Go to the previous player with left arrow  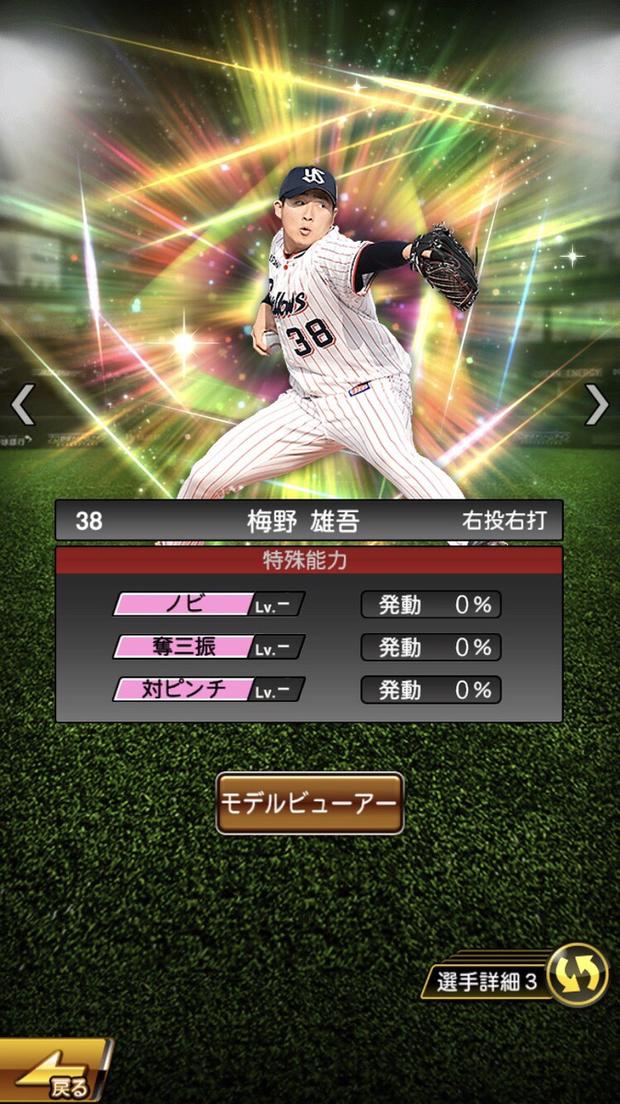(x=22, y=405)
